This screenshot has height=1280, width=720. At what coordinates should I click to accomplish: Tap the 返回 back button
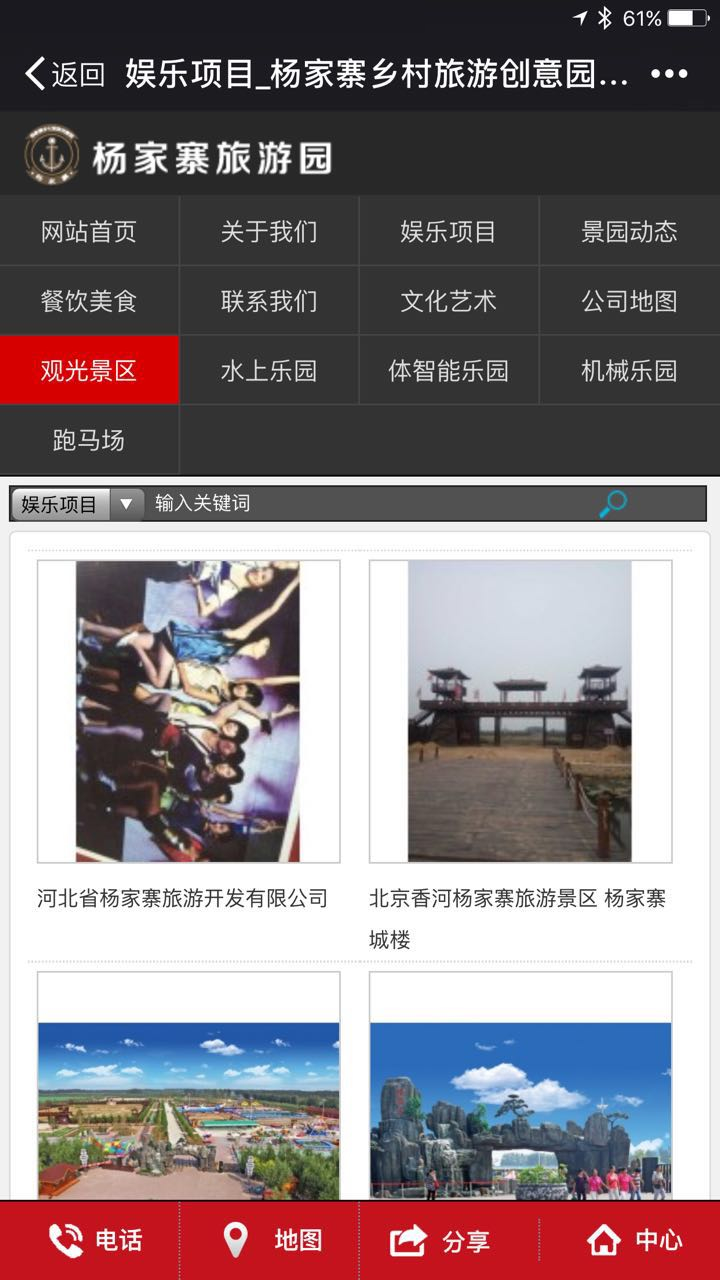pyautogui.click(x=64, y=74)
